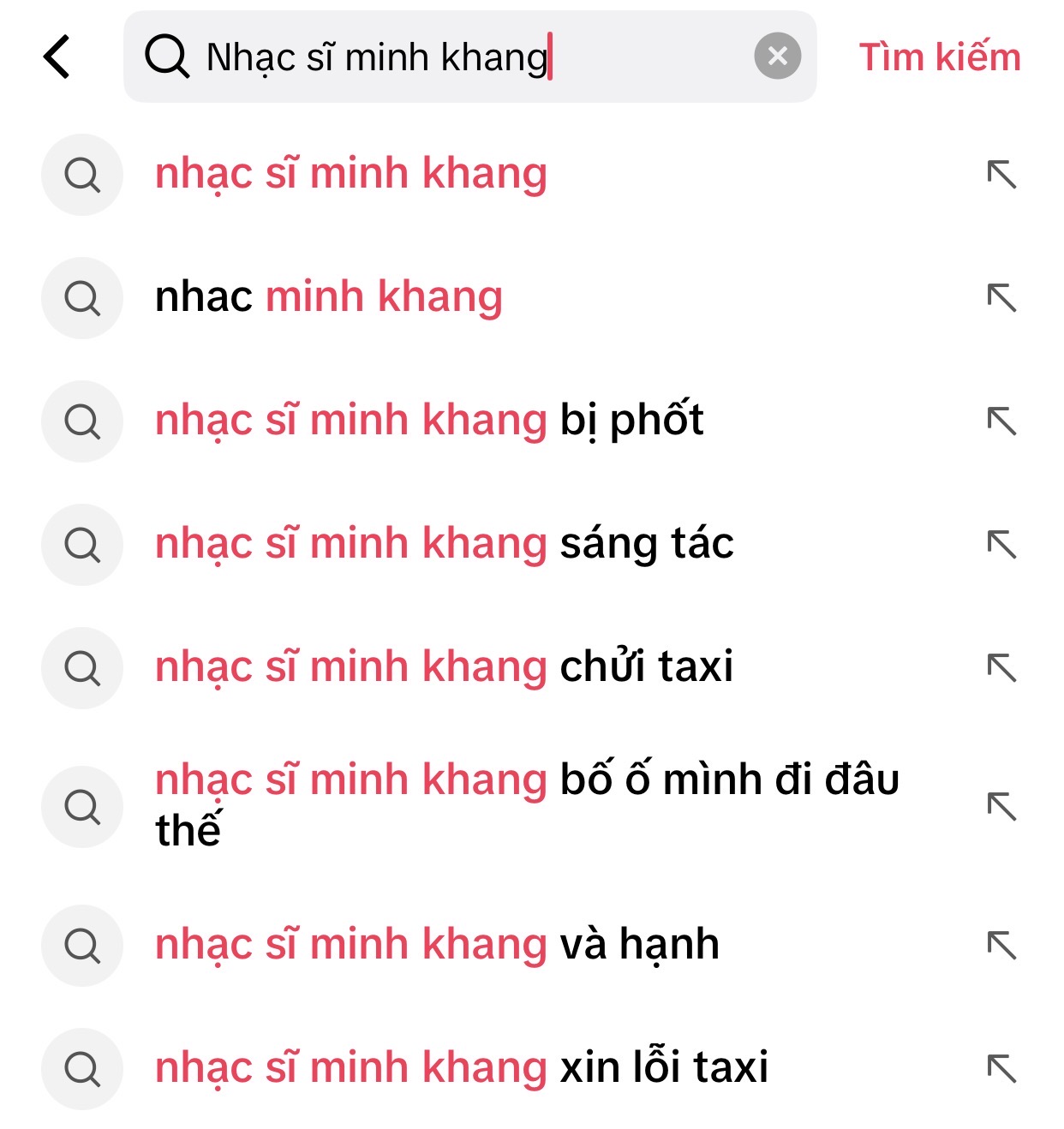Tap the arrow next to 'nhac minh khang'
The width and height of the screenshot is (1064, 1129).
point(1001,297)
